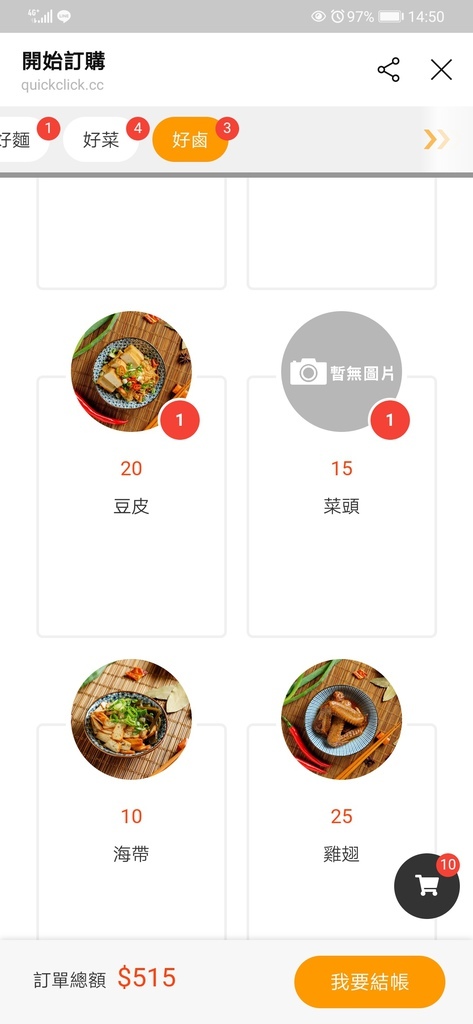Switch to the 好麵 category tab
This screenshot has height=1024, width=473.
[20, 139]
